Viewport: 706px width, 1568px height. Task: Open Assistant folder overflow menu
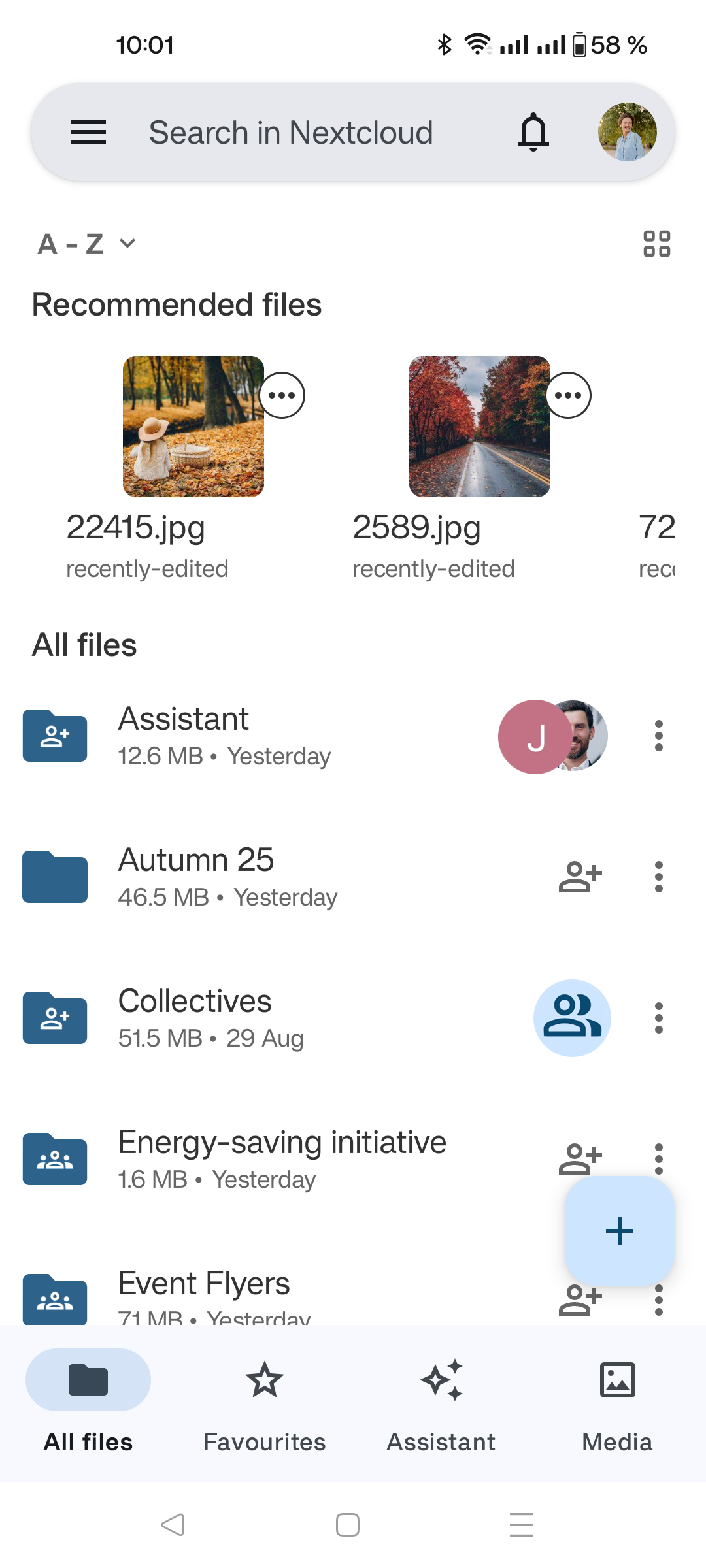coord(658,736)
